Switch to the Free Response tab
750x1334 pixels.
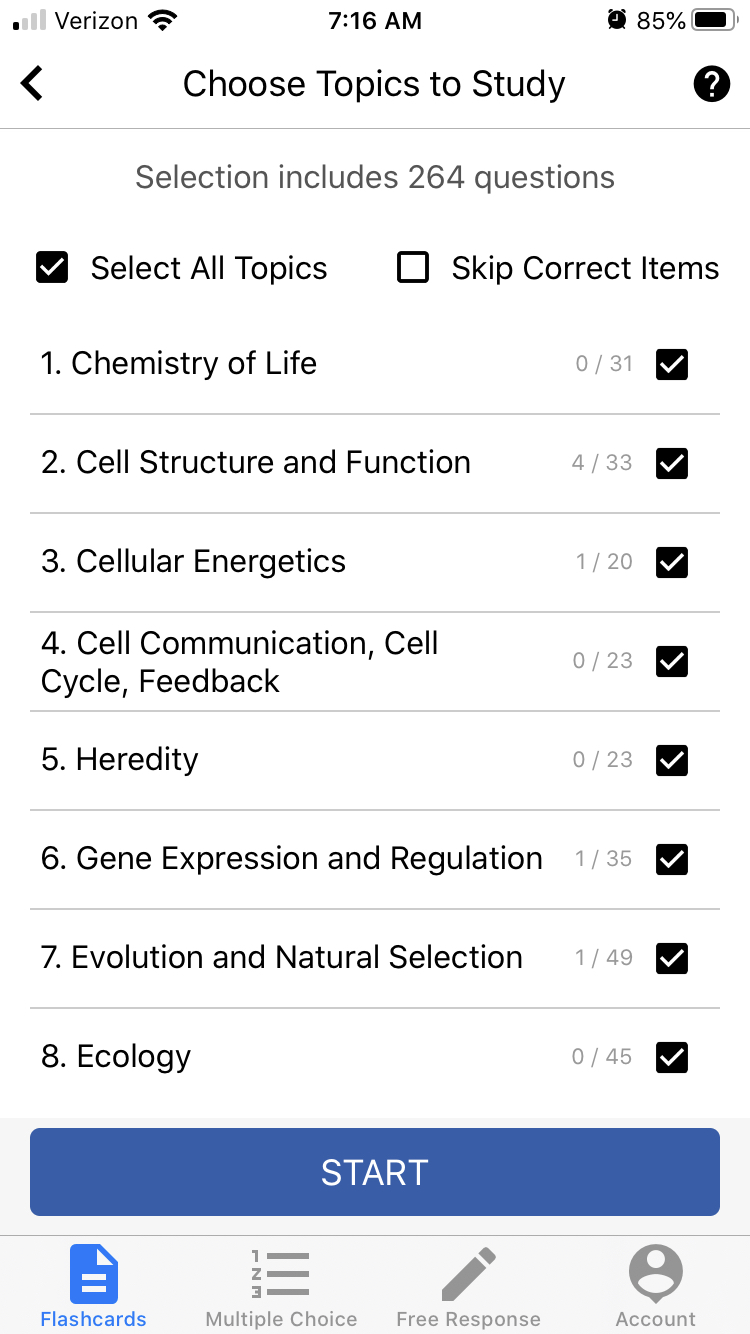[468, 1287]
